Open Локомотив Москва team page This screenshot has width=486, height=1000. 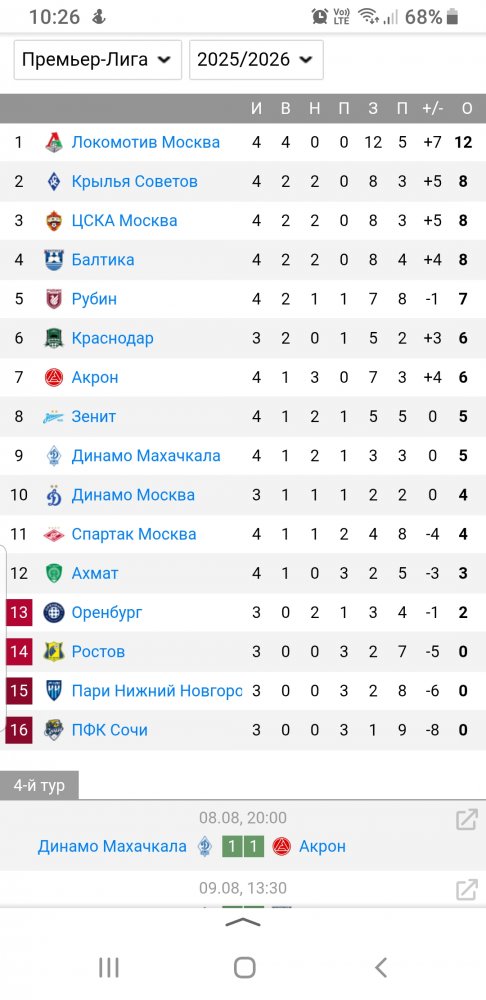tap(145, 142)
